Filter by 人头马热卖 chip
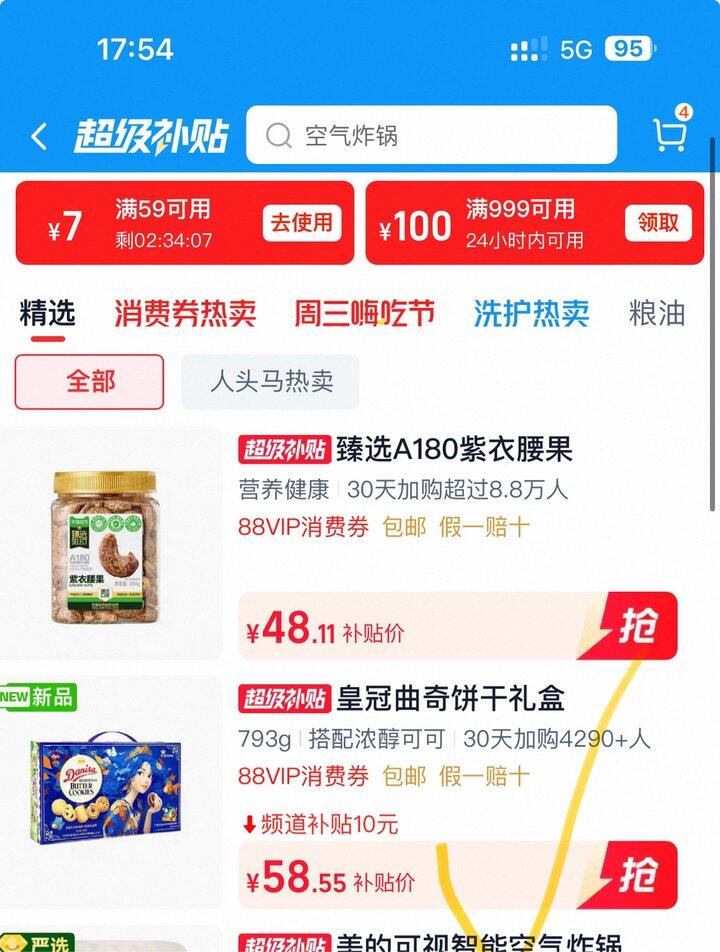Viewport: 720px width, 952px height. click(x=270, y=382)
